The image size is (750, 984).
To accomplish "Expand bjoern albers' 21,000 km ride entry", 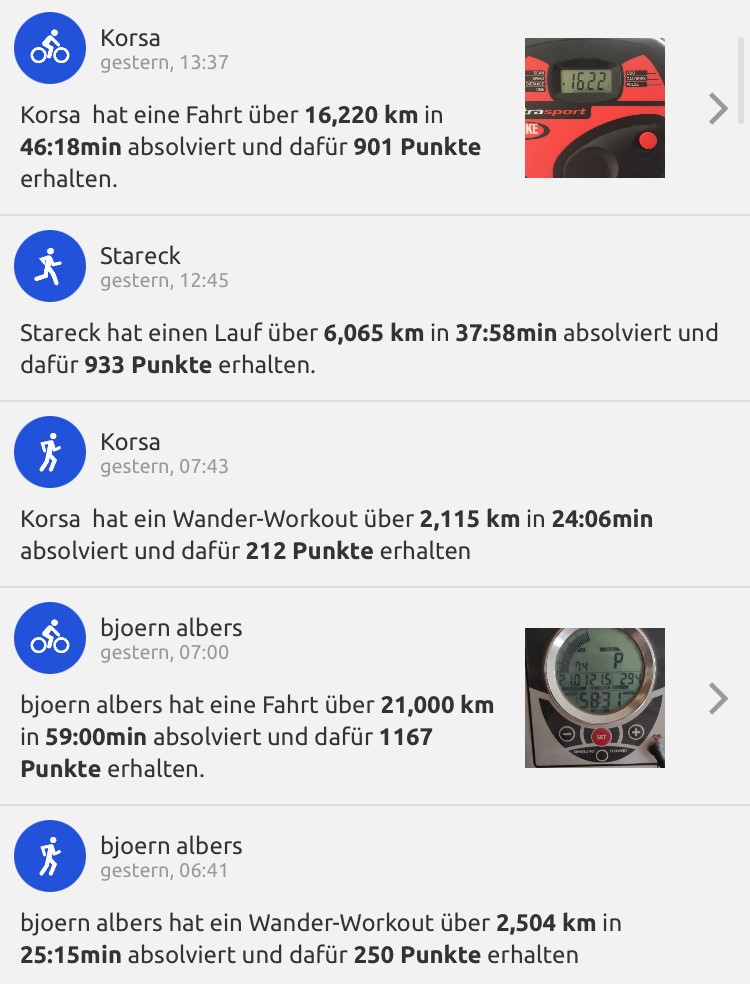I will point(718,698).
